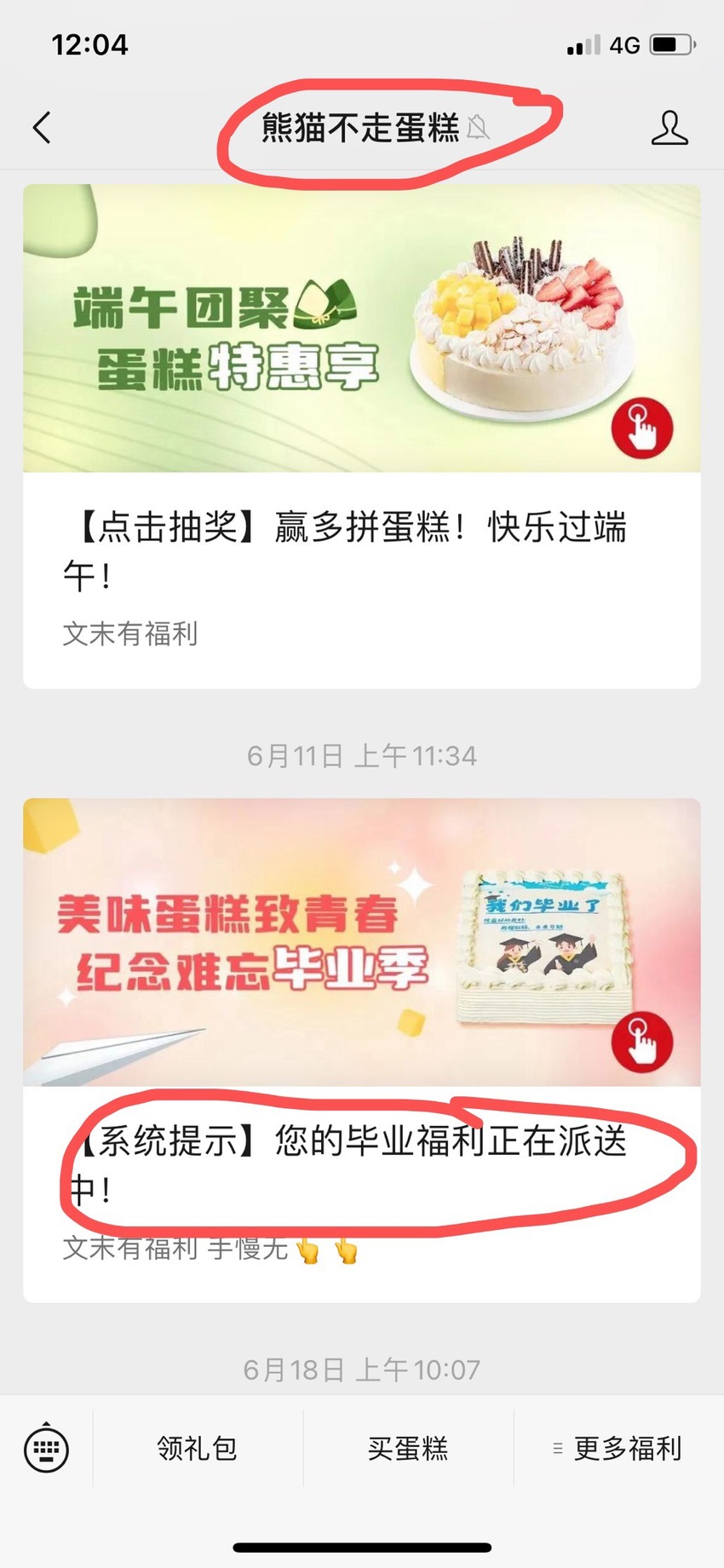Open the 领礼包 menu
Image resolution: width=724 pixels, height=1568 pixels.
[x=198, y=1448]
